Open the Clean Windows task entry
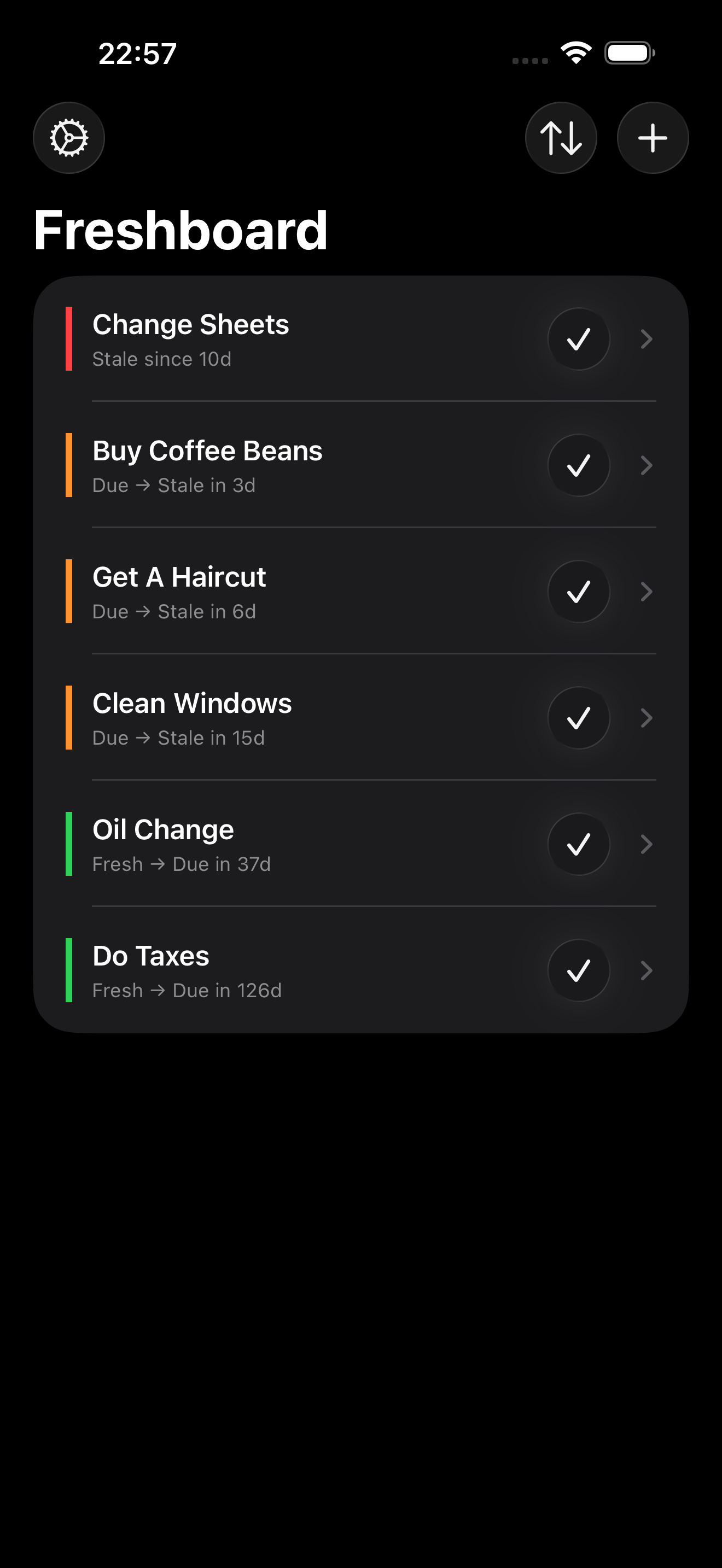Screen dimensions: 722x1568 274,718
